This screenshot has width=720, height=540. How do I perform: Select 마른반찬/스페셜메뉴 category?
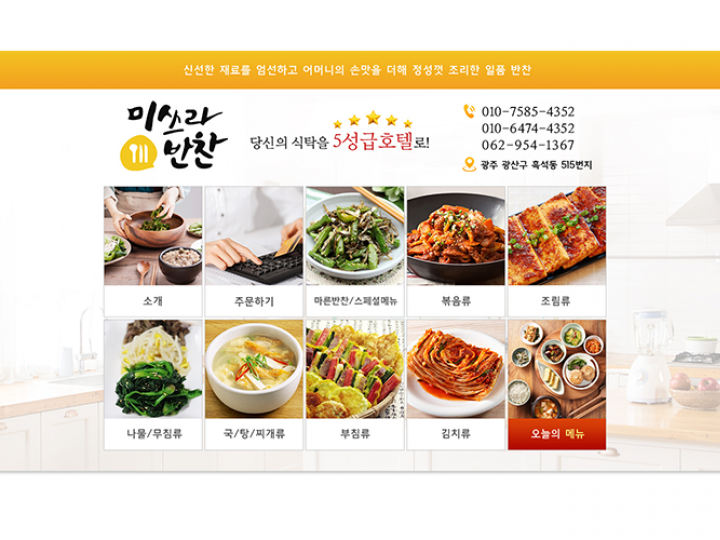tap(354, 251)
